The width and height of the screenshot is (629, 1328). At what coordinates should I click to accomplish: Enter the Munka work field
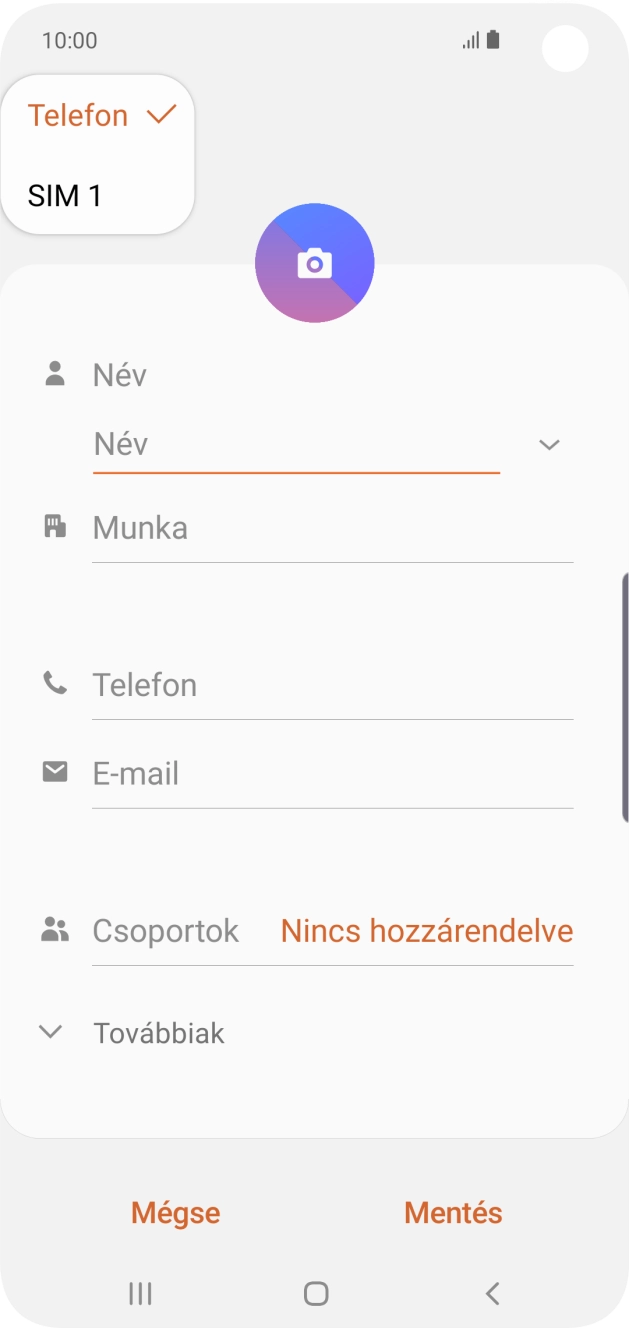point(331,528)
